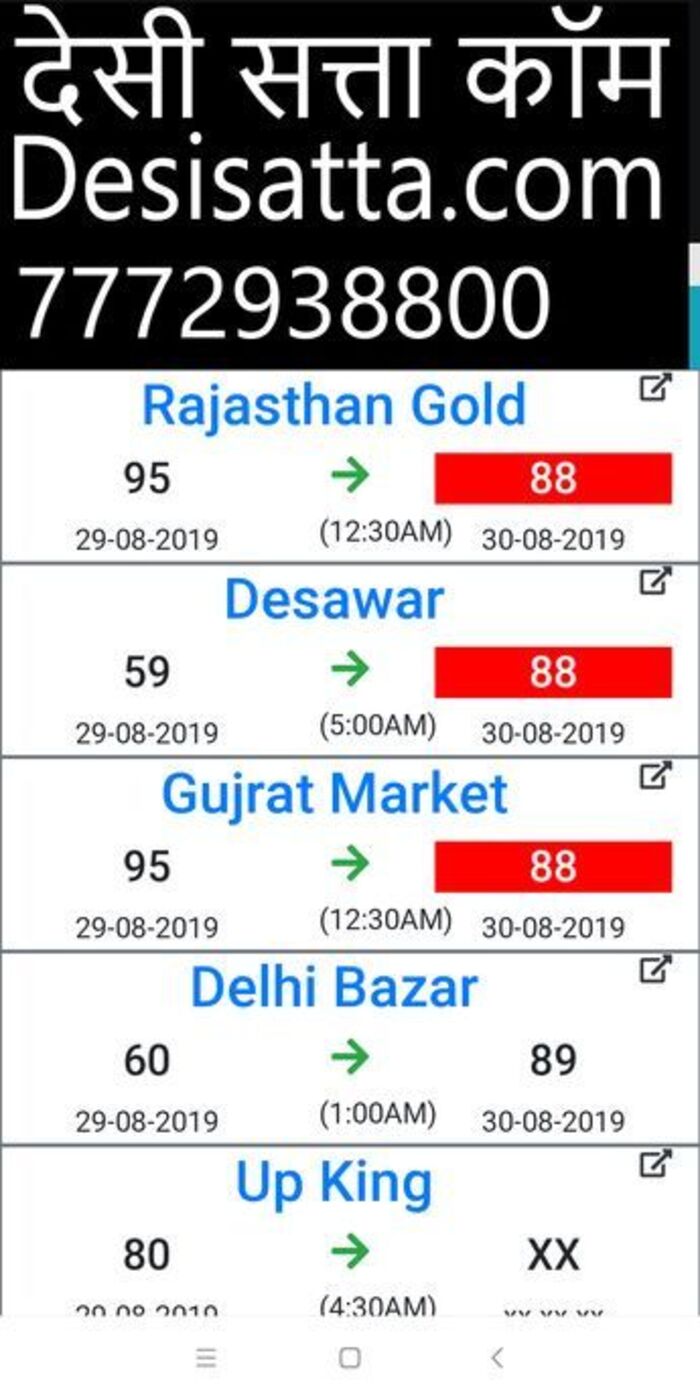The width and height of the screenshot is (700, 1400).
Task: Follow the Up King title link
Action: (334, 1182)
